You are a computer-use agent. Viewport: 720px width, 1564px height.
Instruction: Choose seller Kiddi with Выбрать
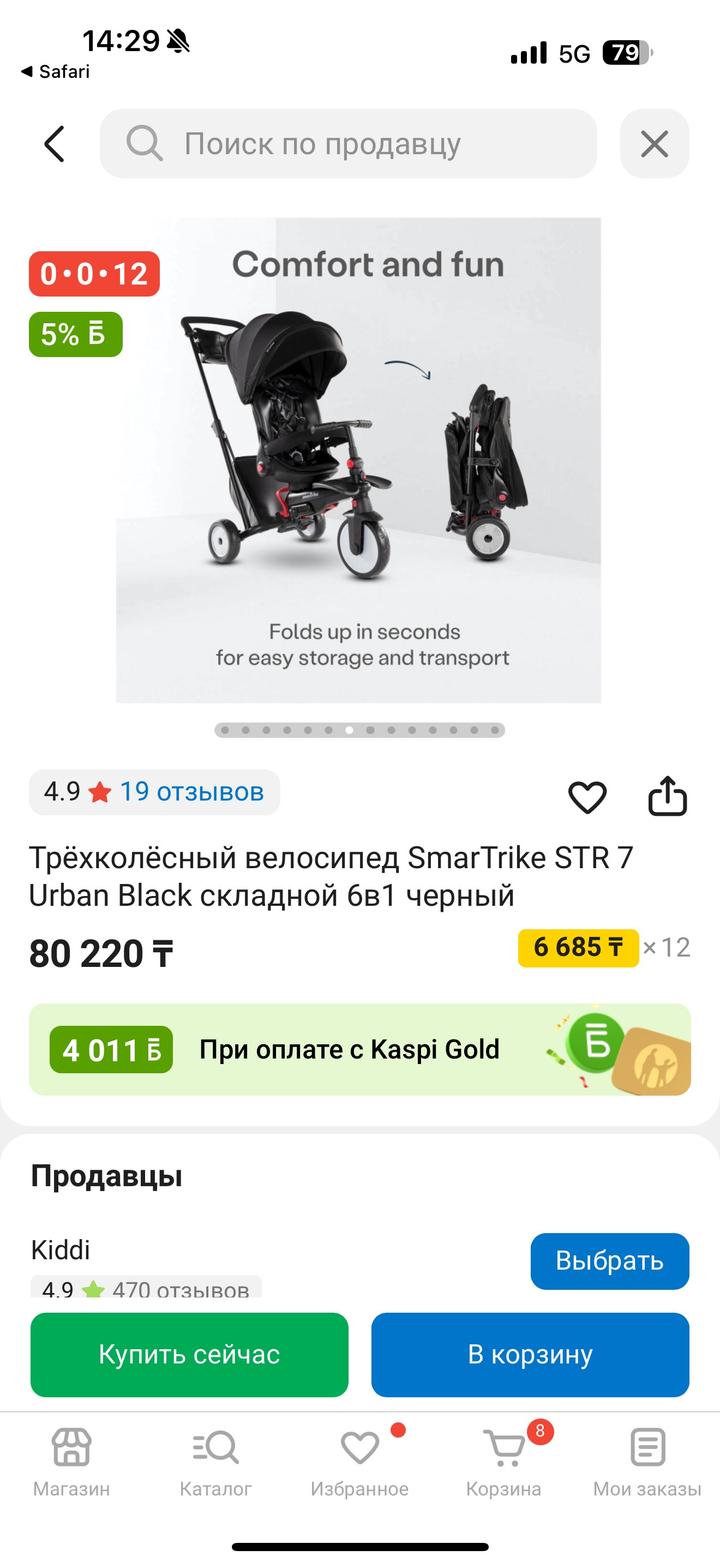[609, 1261]
